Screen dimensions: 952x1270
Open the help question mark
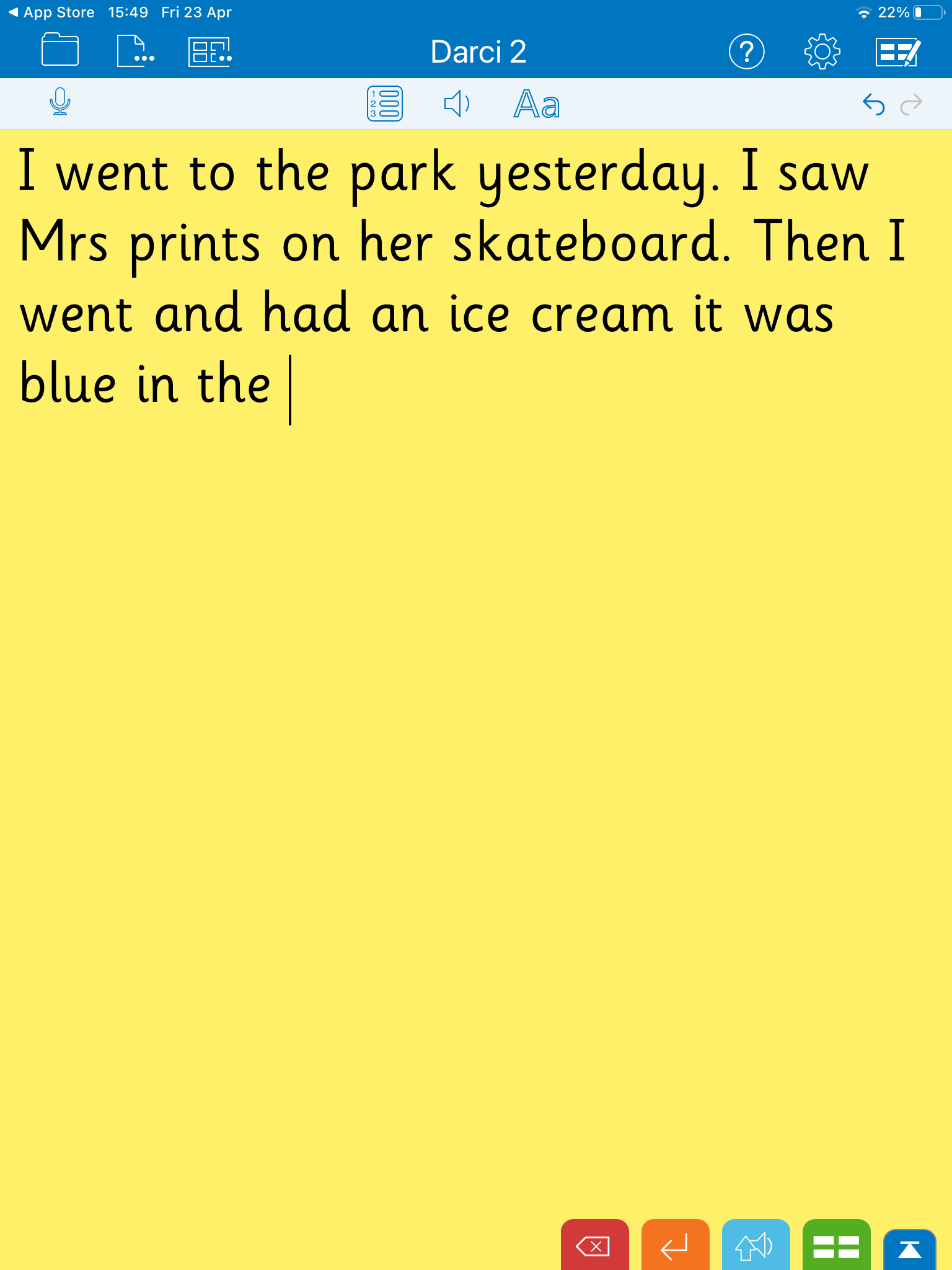pos(746,51)
